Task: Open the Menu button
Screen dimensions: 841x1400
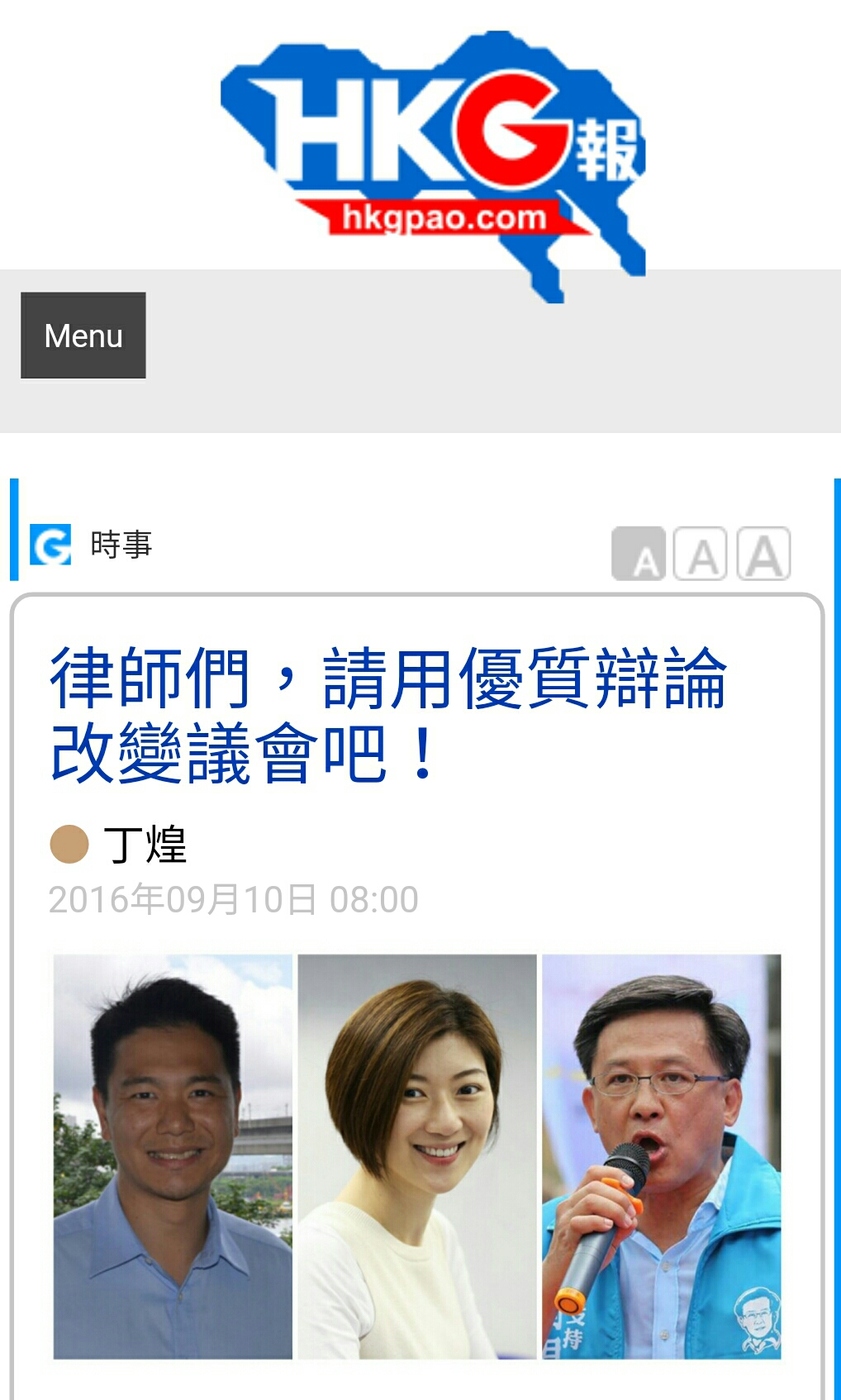Action: pyautogui.click(x=83, y=336)
